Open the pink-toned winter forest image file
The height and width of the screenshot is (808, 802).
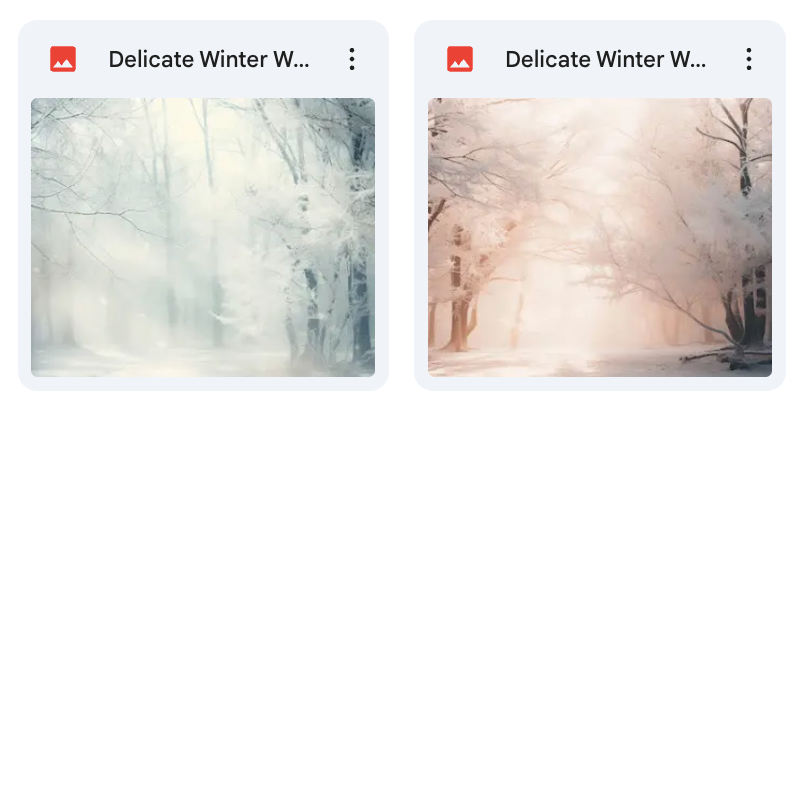pos(599,237)
